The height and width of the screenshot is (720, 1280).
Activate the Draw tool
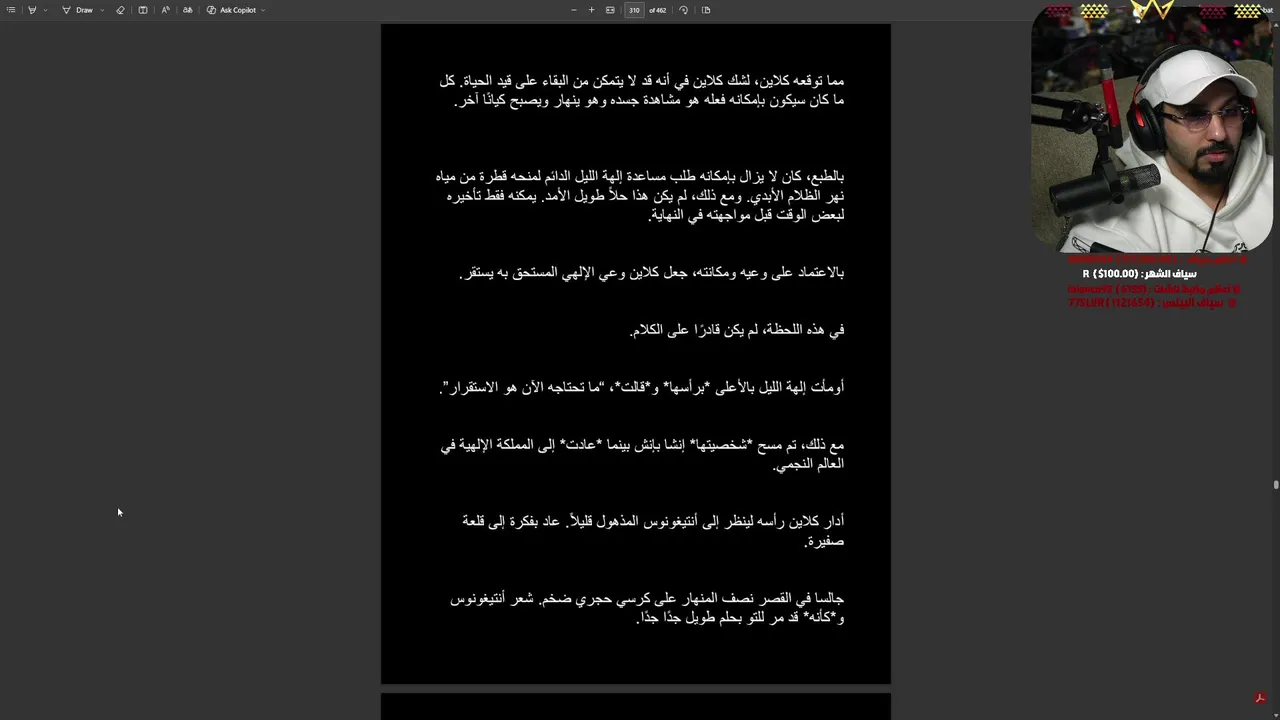78,10
